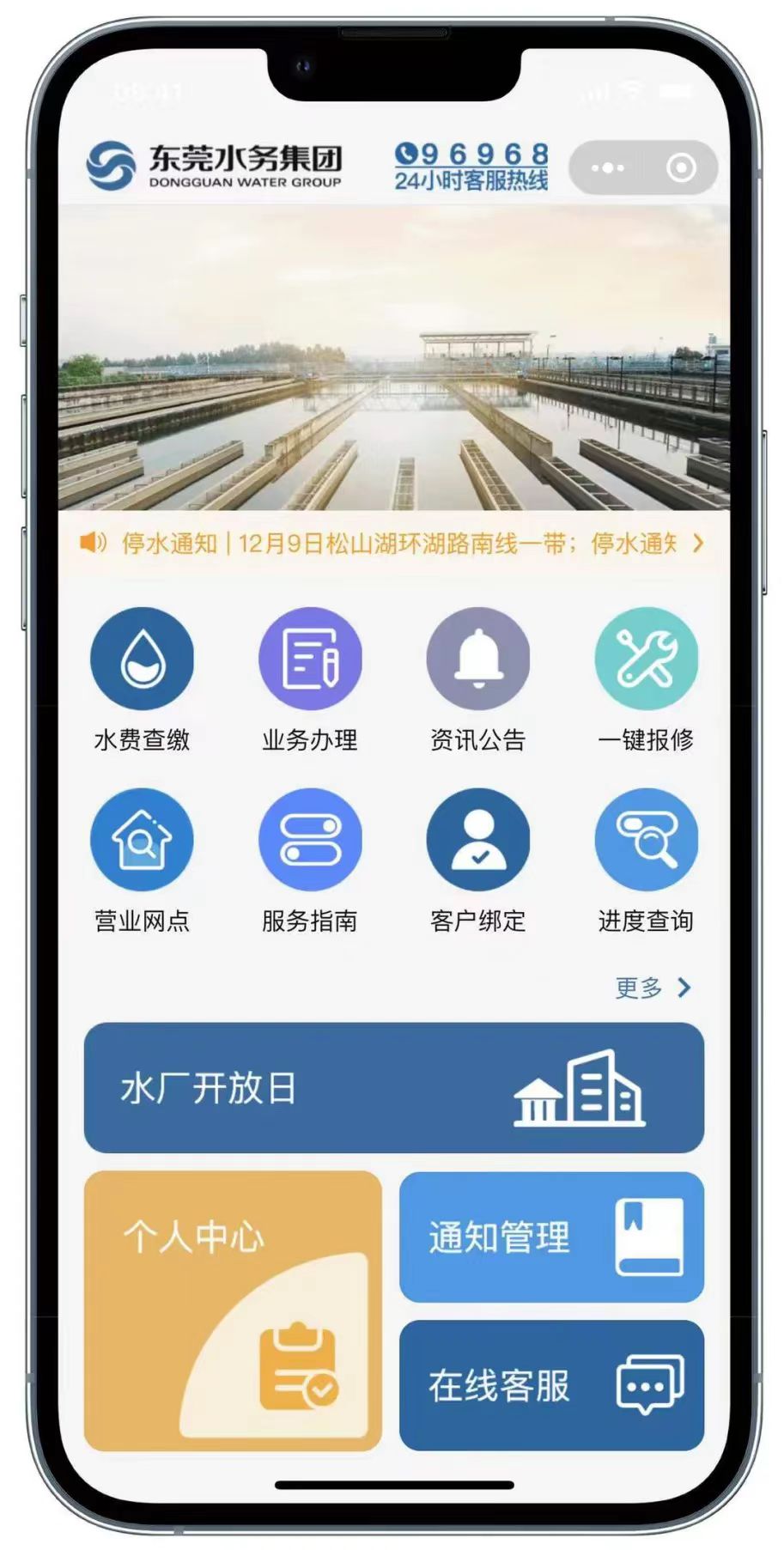Open the 个人中心 personal center card

click(233, 1310)
